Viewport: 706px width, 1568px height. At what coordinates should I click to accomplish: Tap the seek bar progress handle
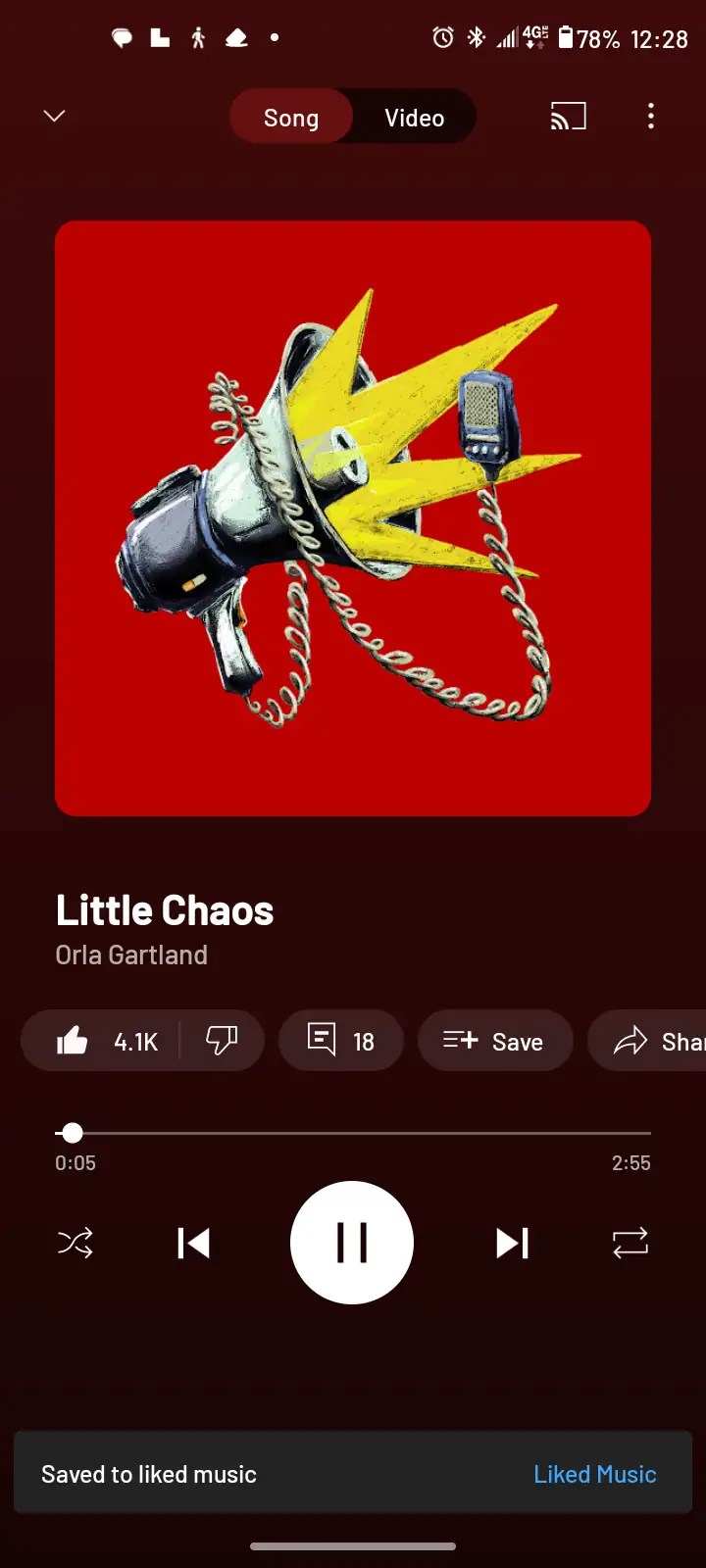coord(72,1133)
